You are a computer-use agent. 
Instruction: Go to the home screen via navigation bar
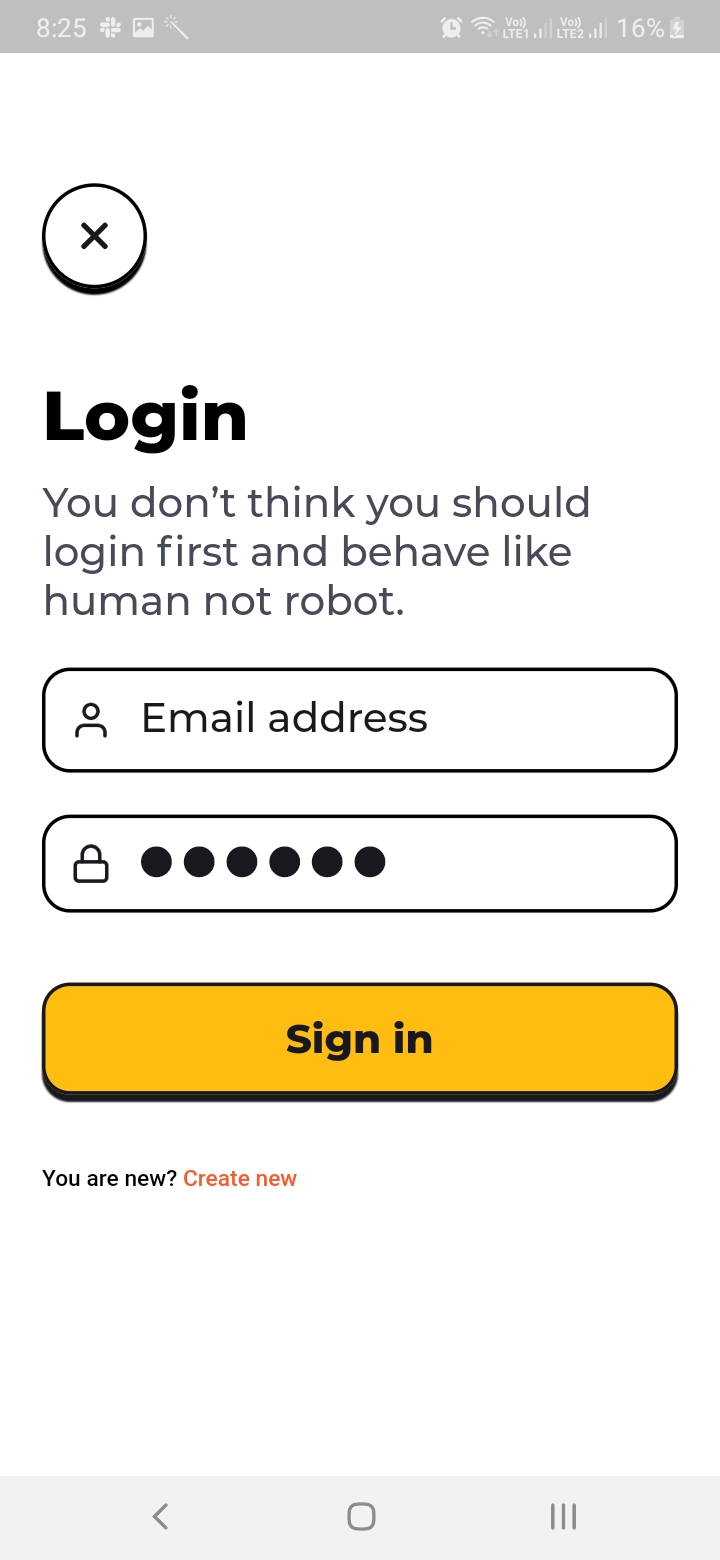[x=361, y=1516]
